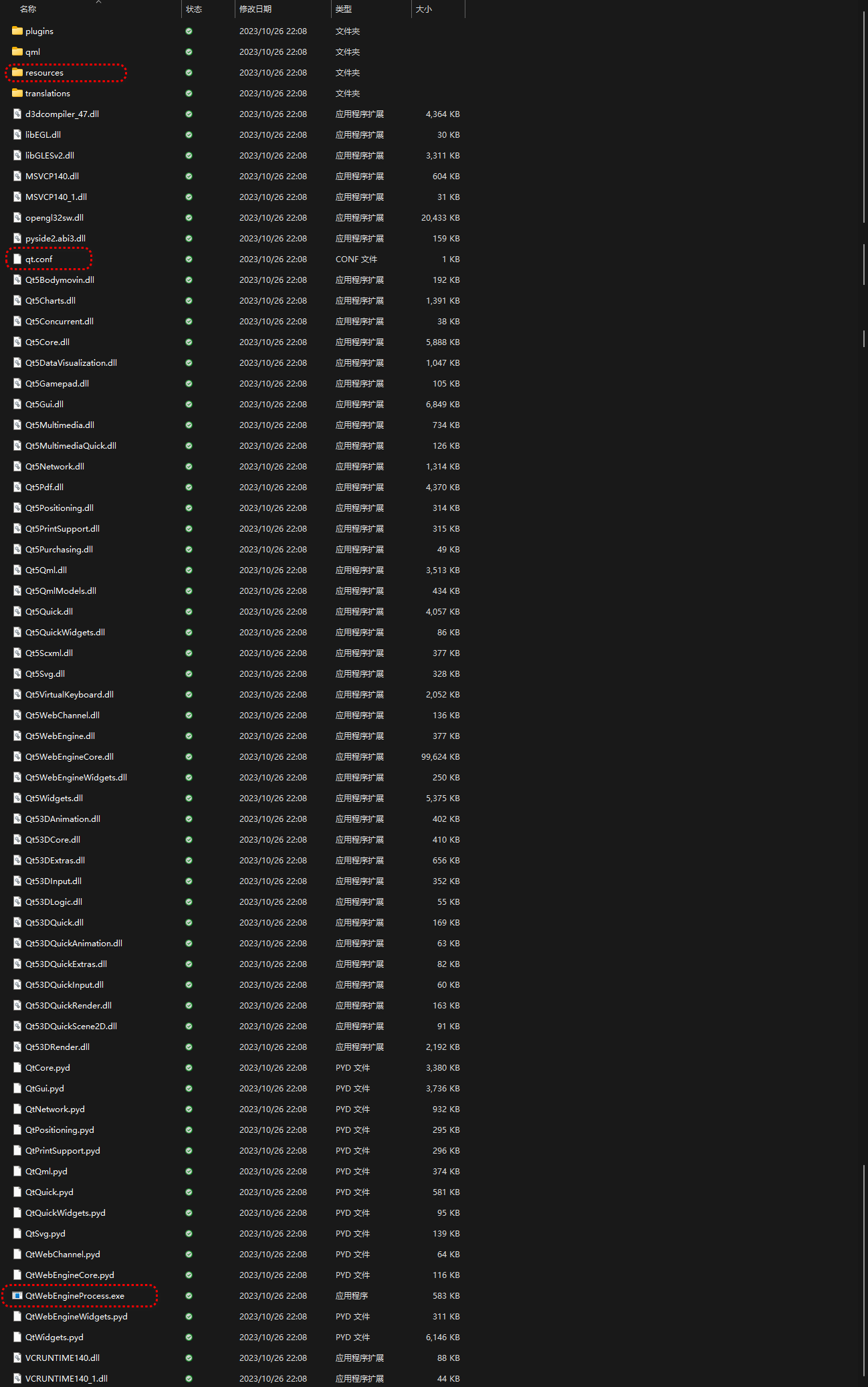Sort by the 状态 column header
This screenshot has height=1387, width=868.
coord(194,9)
